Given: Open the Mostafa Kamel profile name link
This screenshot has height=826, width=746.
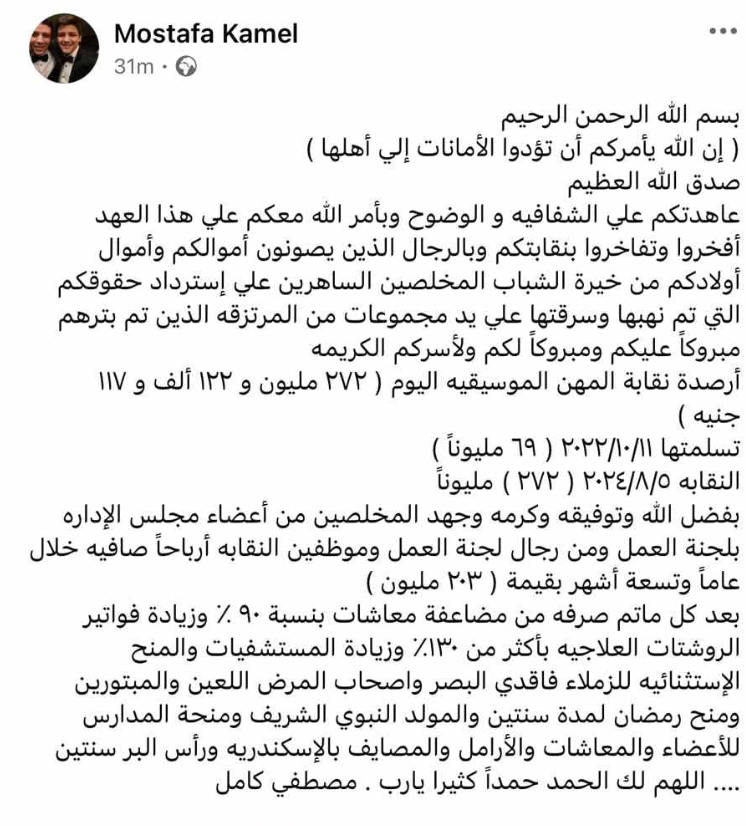Looking at the screenshot, I should pyautogui.click(x=206, y=33).
